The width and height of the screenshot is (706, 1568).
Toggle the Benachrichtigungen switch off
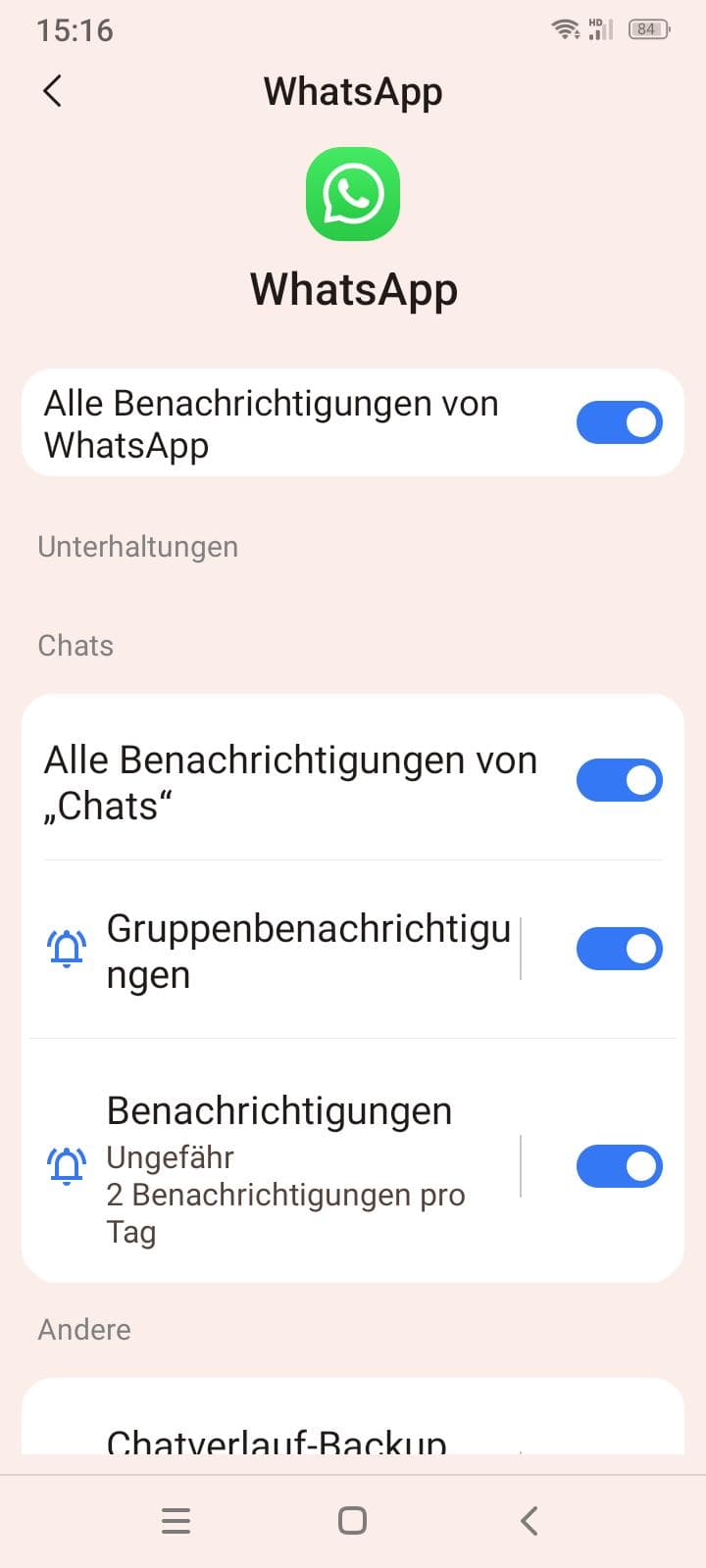(x=619, y=1166)
